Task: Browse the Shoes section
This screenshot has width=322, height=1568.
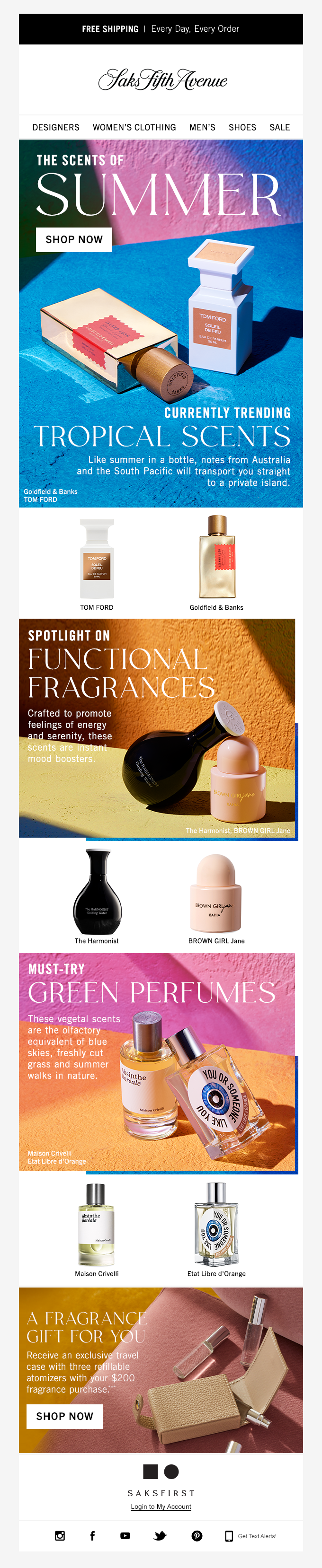Action: (242, 127)
